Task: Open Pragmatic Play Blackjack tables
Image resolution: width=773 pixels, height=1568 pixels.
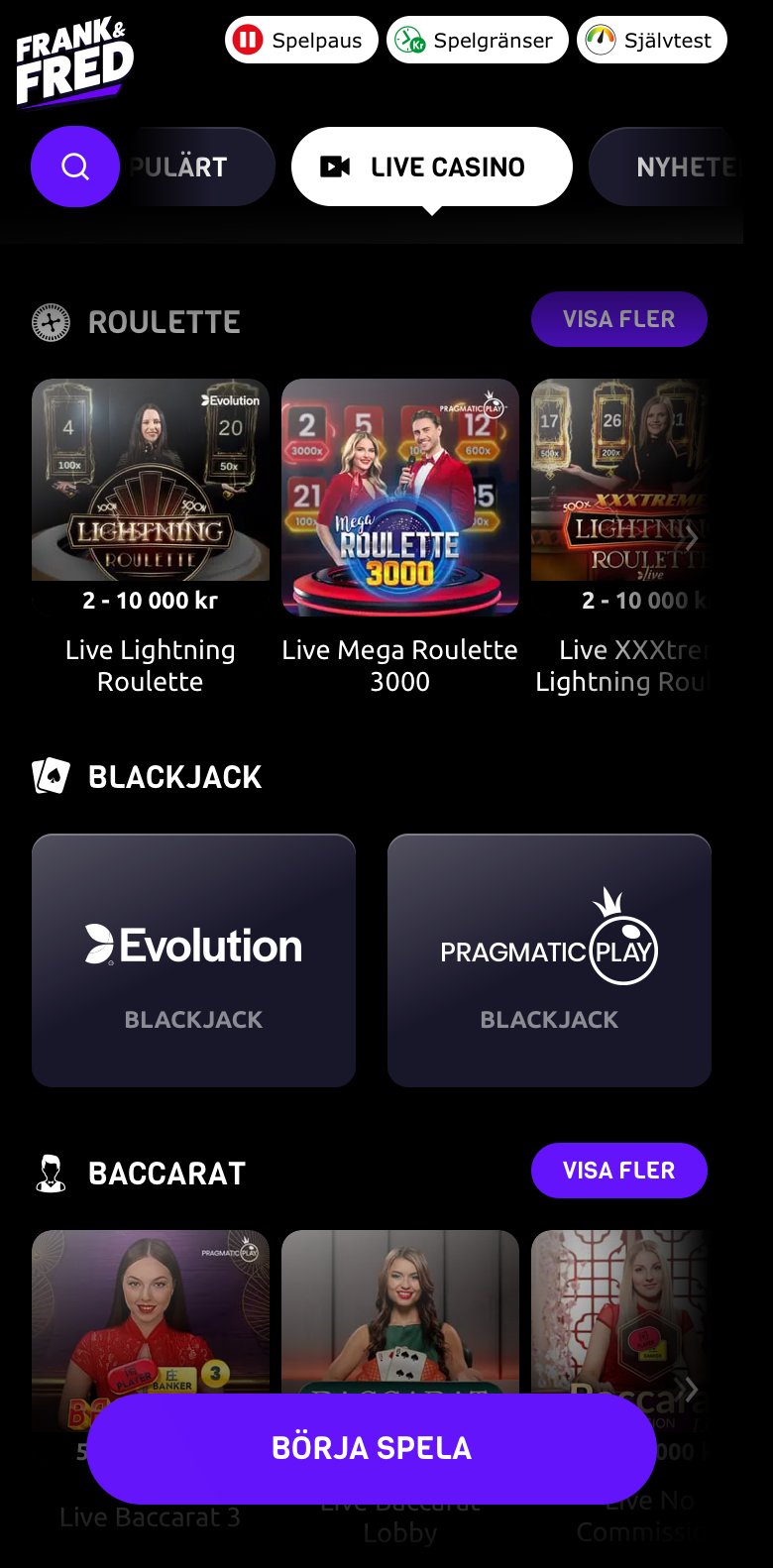Action: pyautogui.click(x=549, y=960)
